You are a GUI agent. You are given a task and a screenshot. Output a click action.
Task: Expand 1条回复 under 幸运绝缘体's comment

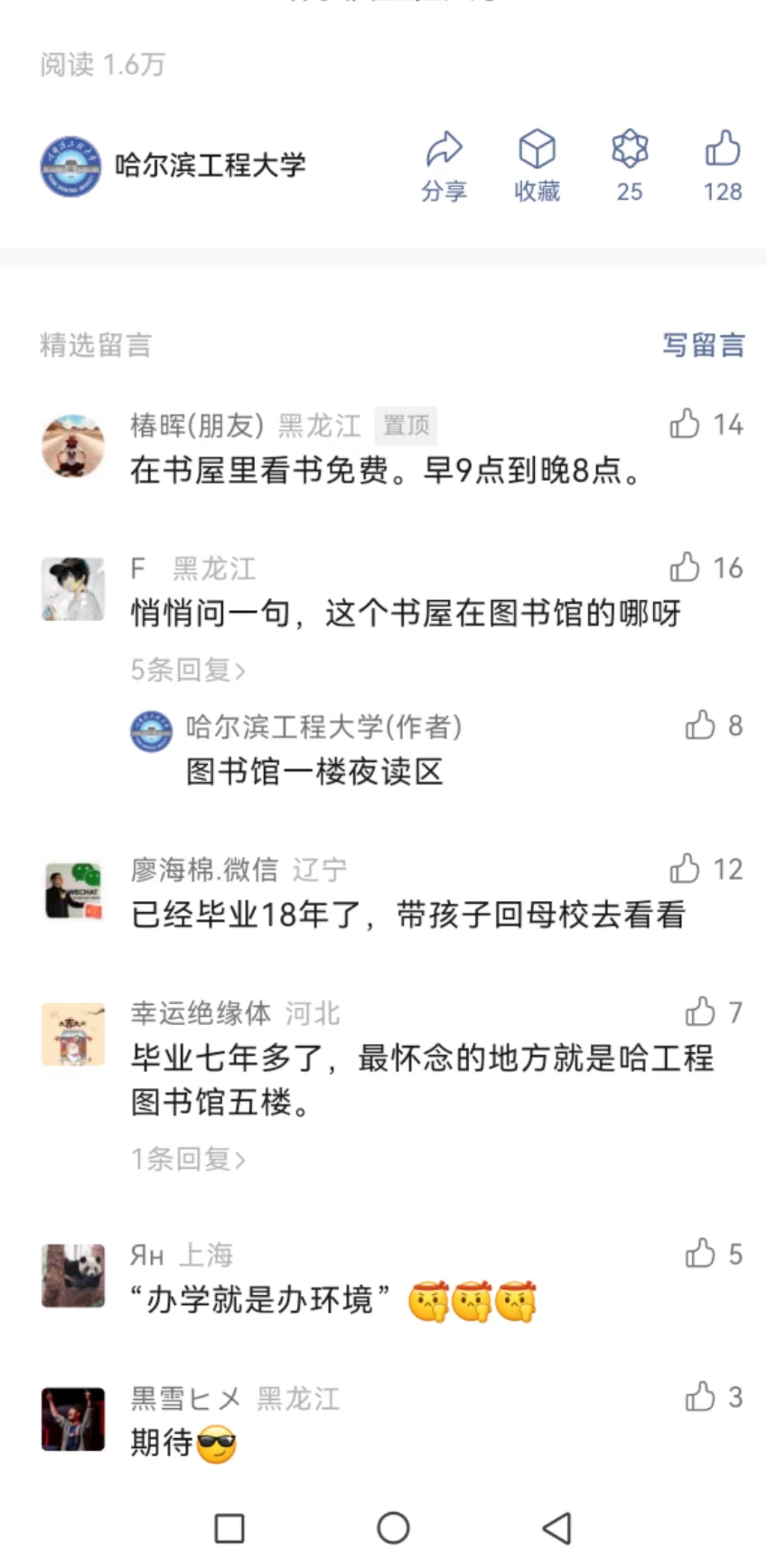tap(188, 1159)
